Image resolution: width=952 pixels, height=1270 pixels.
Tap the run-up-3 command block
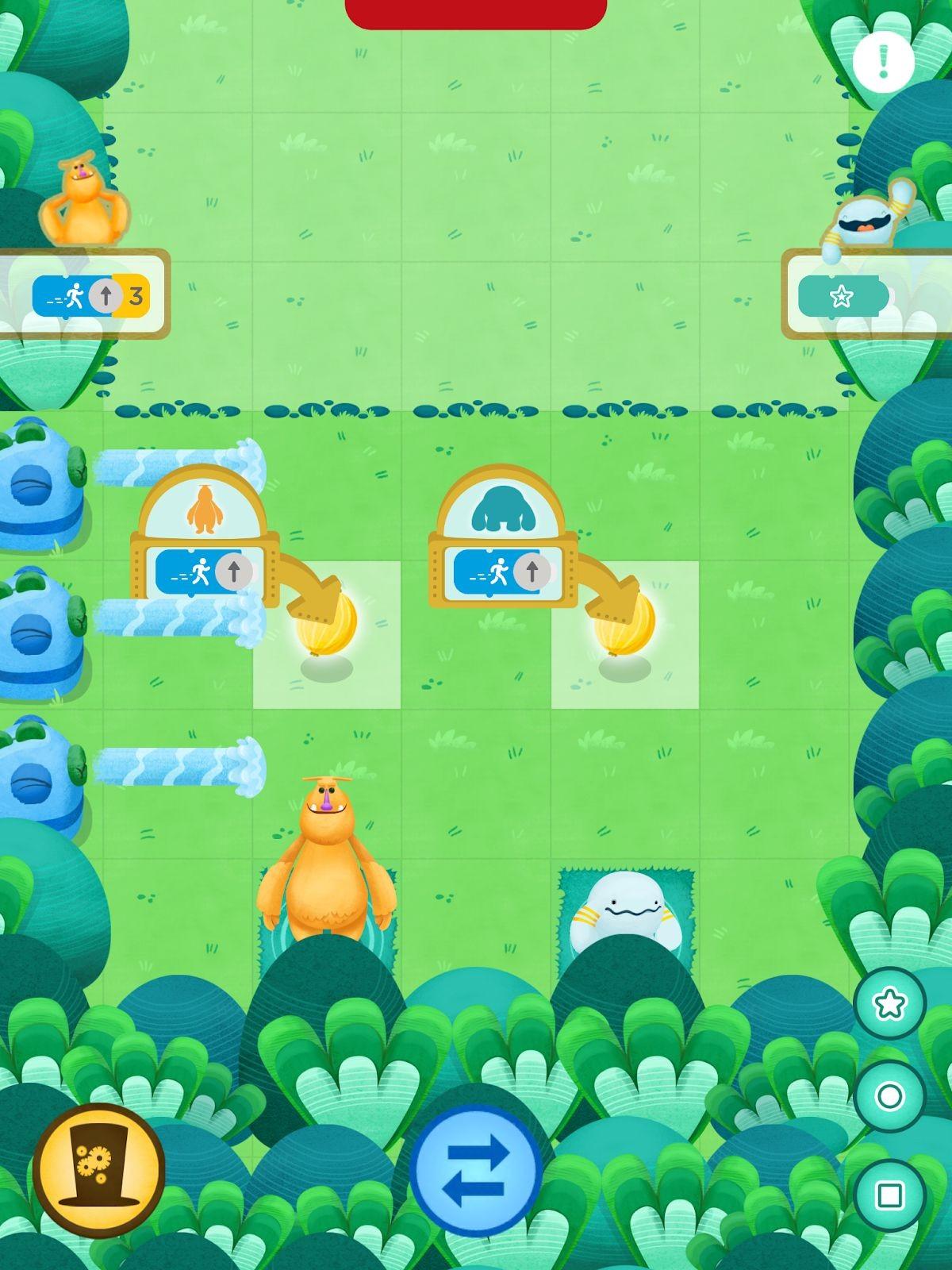click(x=90, y=296)
